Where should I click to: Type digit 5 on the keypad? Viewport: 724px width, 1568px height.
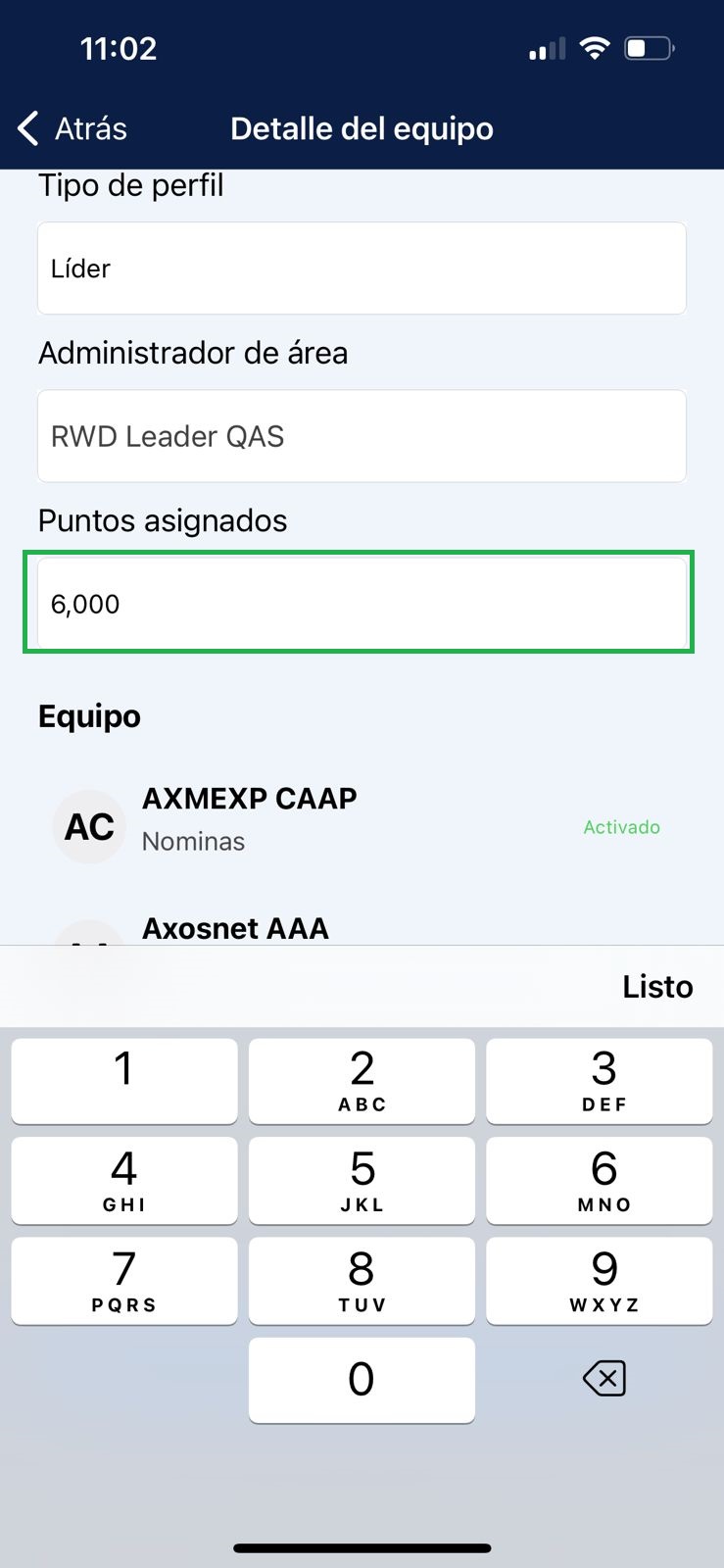click(362, 1180)
